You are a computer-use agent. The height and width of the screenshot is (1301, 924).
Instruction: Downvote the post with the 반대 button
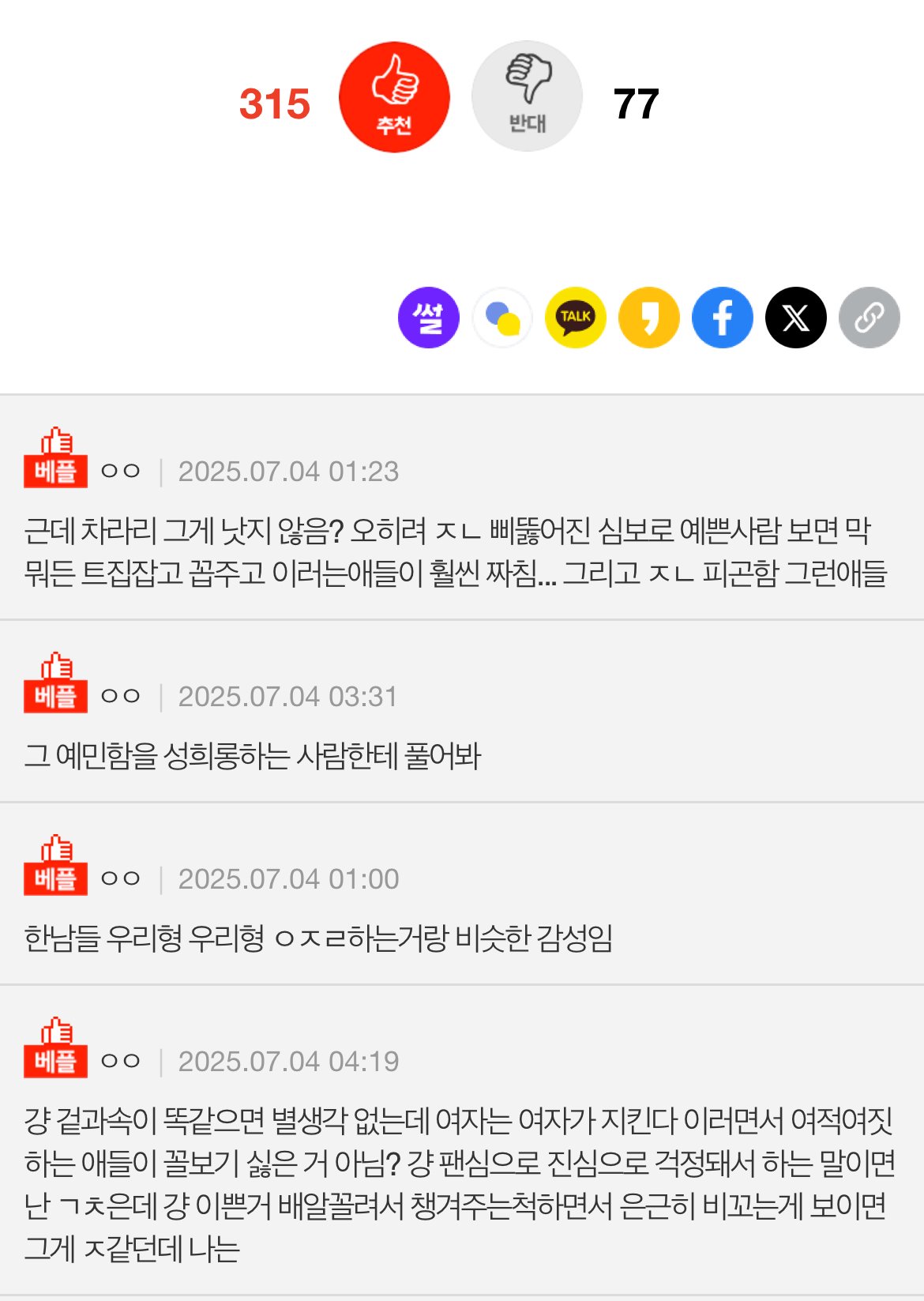527,96
